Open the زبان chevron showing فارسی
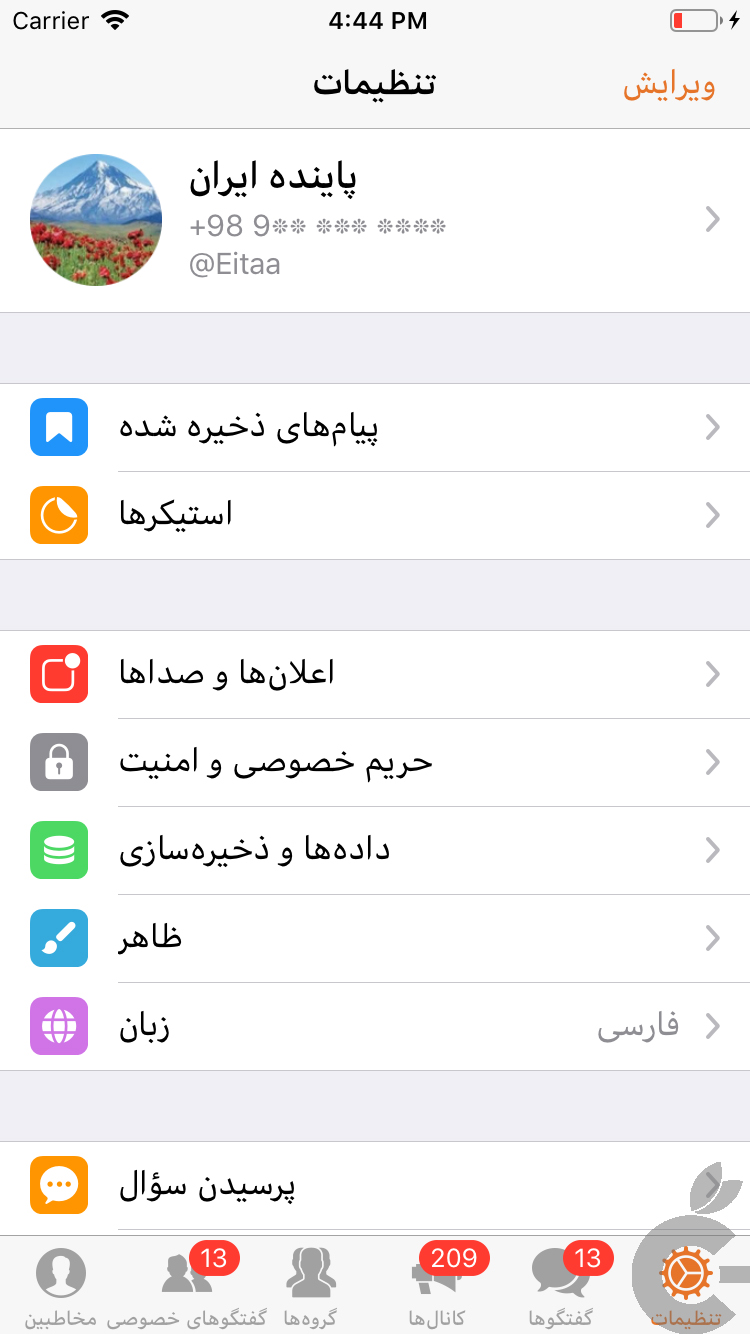The image size is (750, 1334). (x=712, y=1026)
